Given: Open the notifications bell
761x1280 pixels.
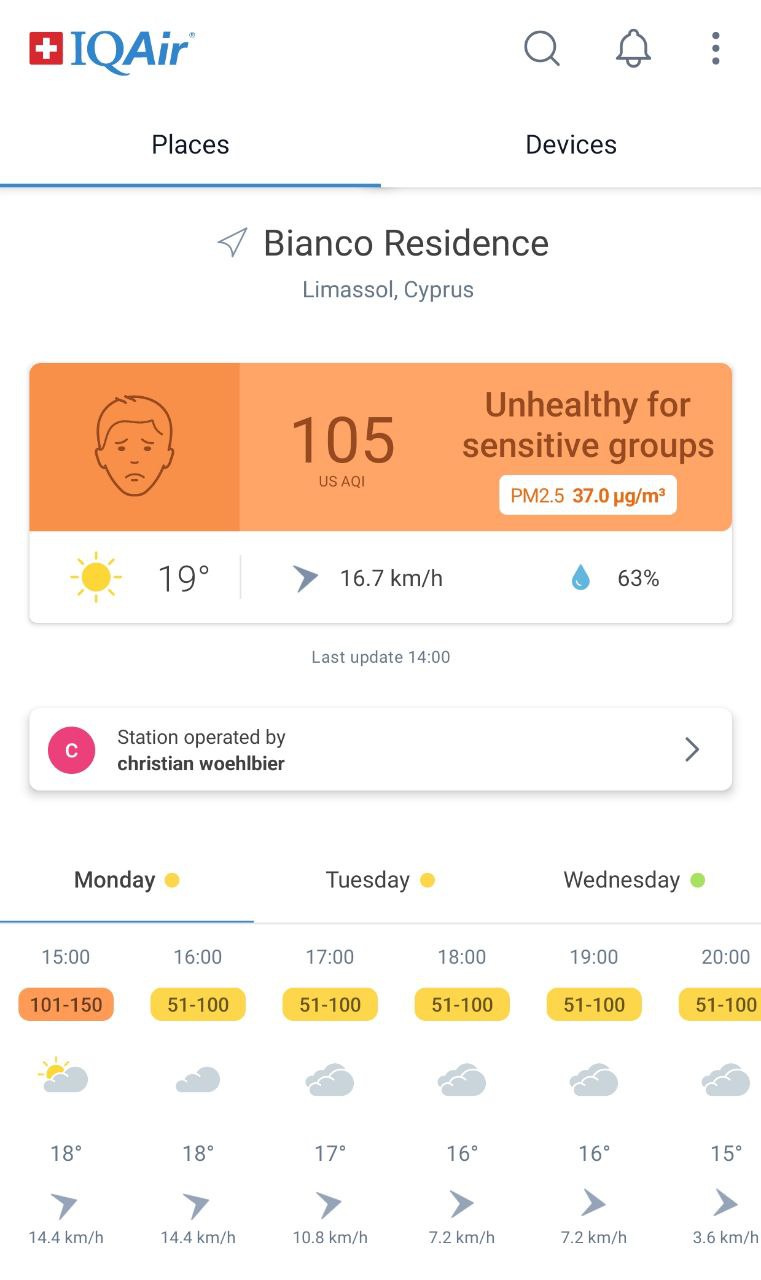Looking at the screenshot, I should point(632,48).
